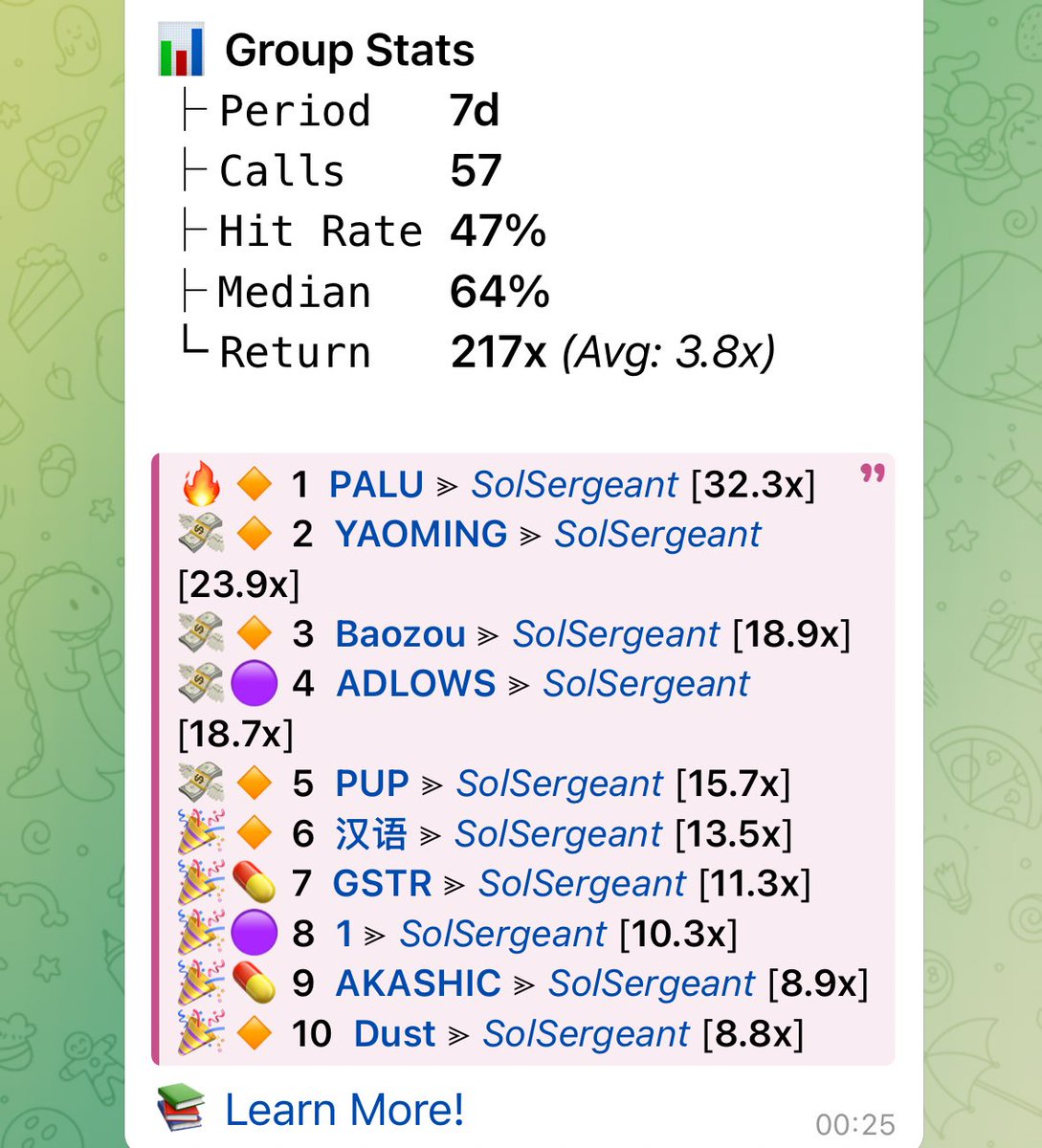The width and height of the screenshot is (1042, 1148).
Task: Open SolSergeant link next to PUP
Action: pyautogui.click(x=559, y=784)
